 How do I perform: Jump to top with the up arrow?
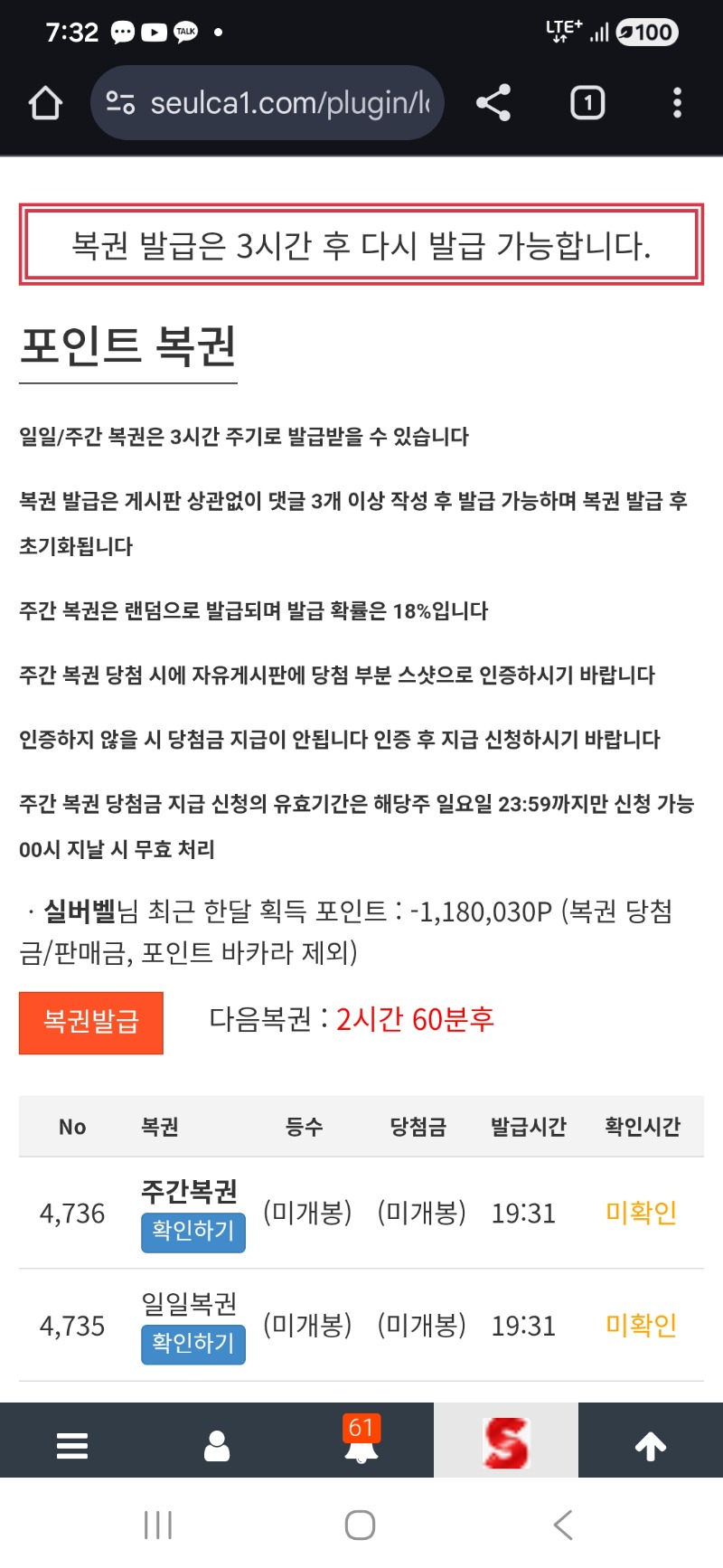pyautogui.click(x=651, y=1445)
